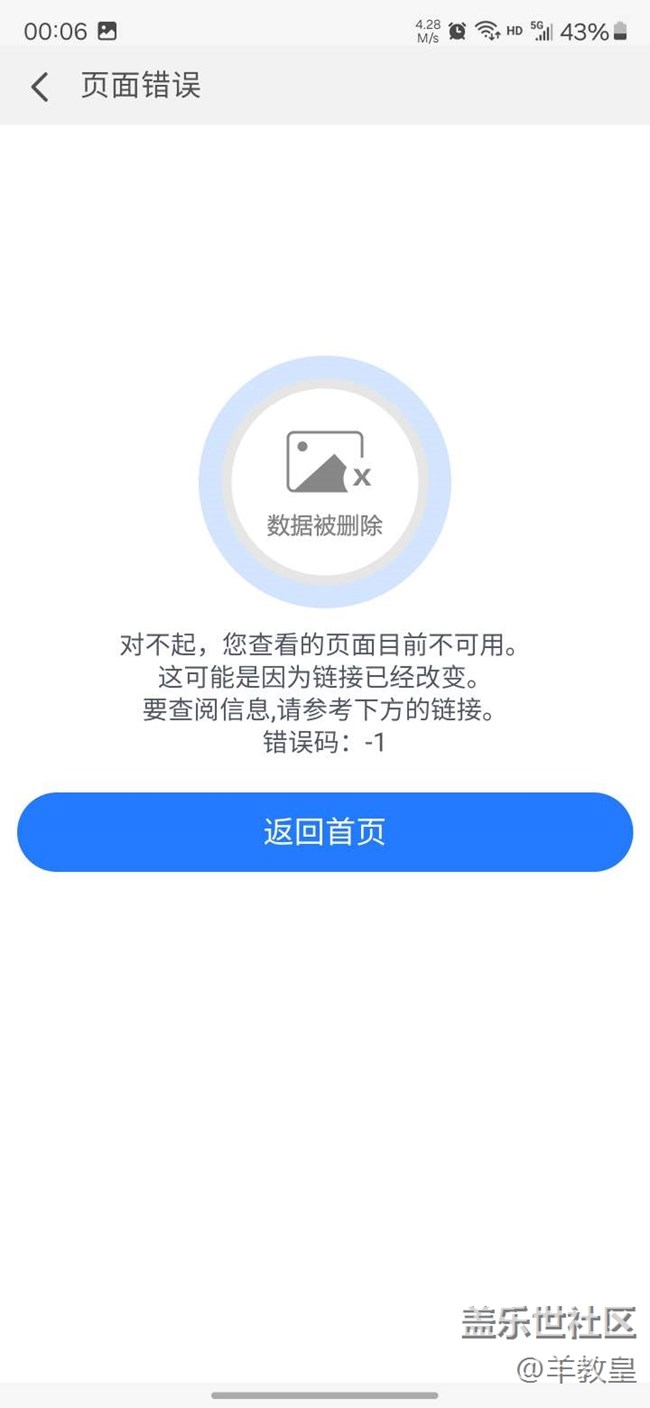Tap the back arrow beside 页面错误
The width and height of the screenshot is (650, 1408).
coord(40,87)
